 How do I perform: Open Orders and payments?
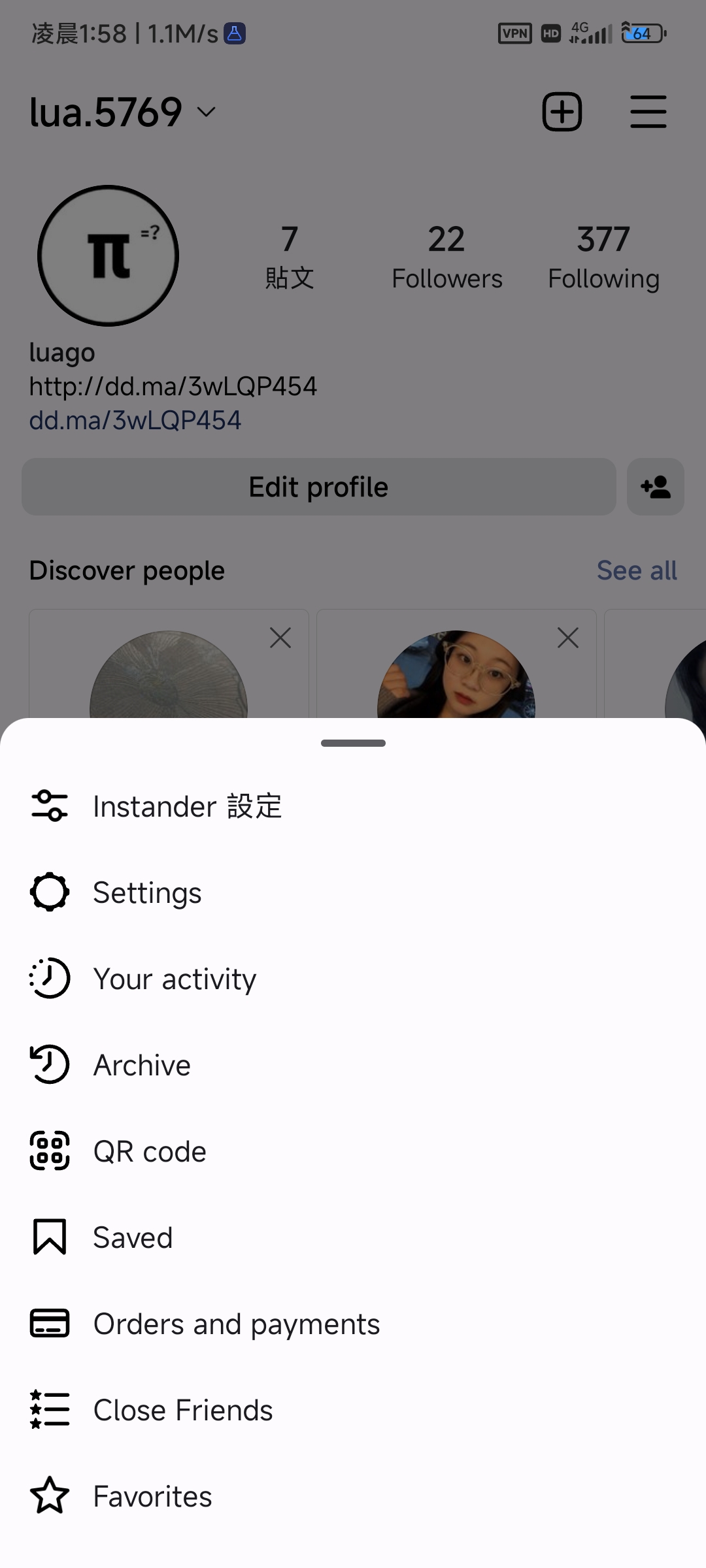coord(236,1324)
